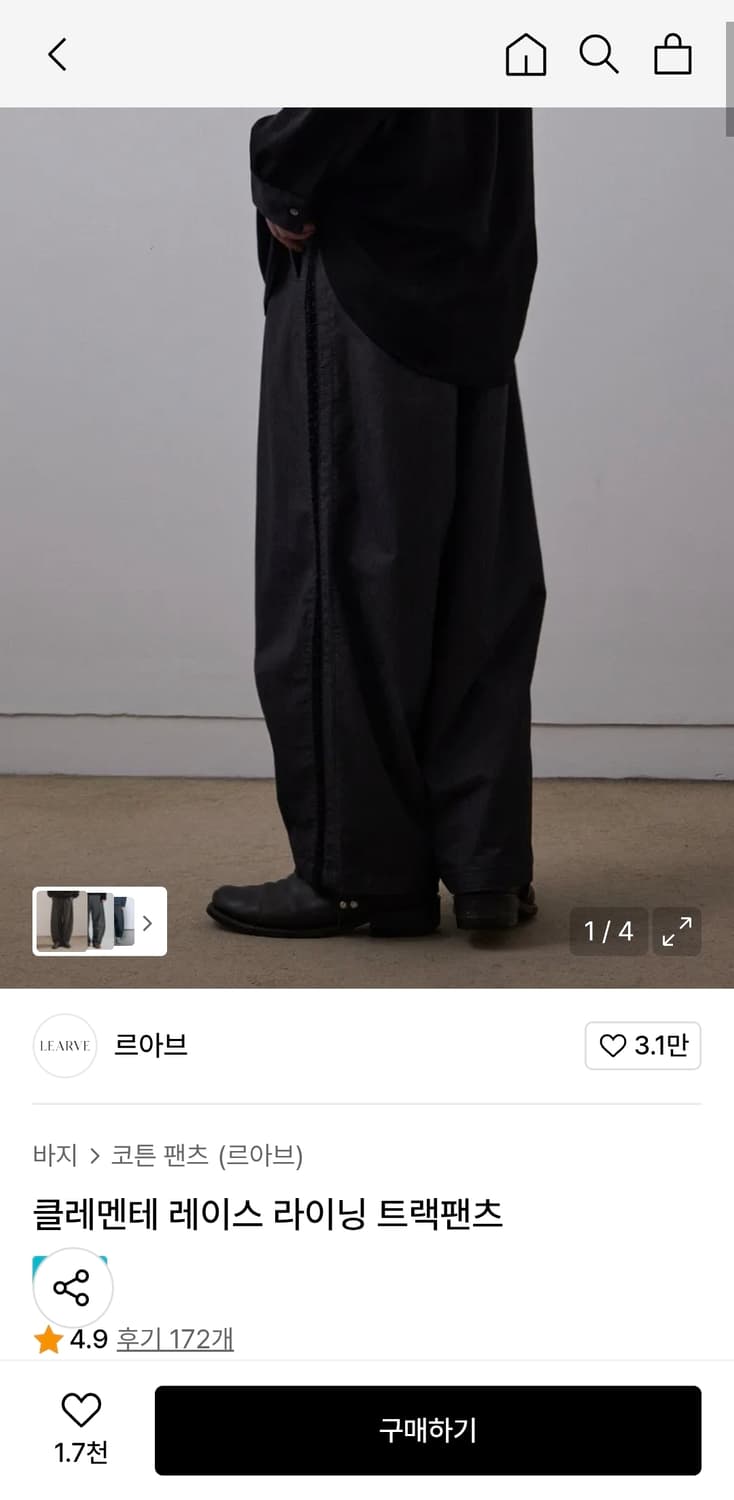Check the 1/4 image progress indicator
This screenshot has width=734, height=1500.
pos(608,931)
